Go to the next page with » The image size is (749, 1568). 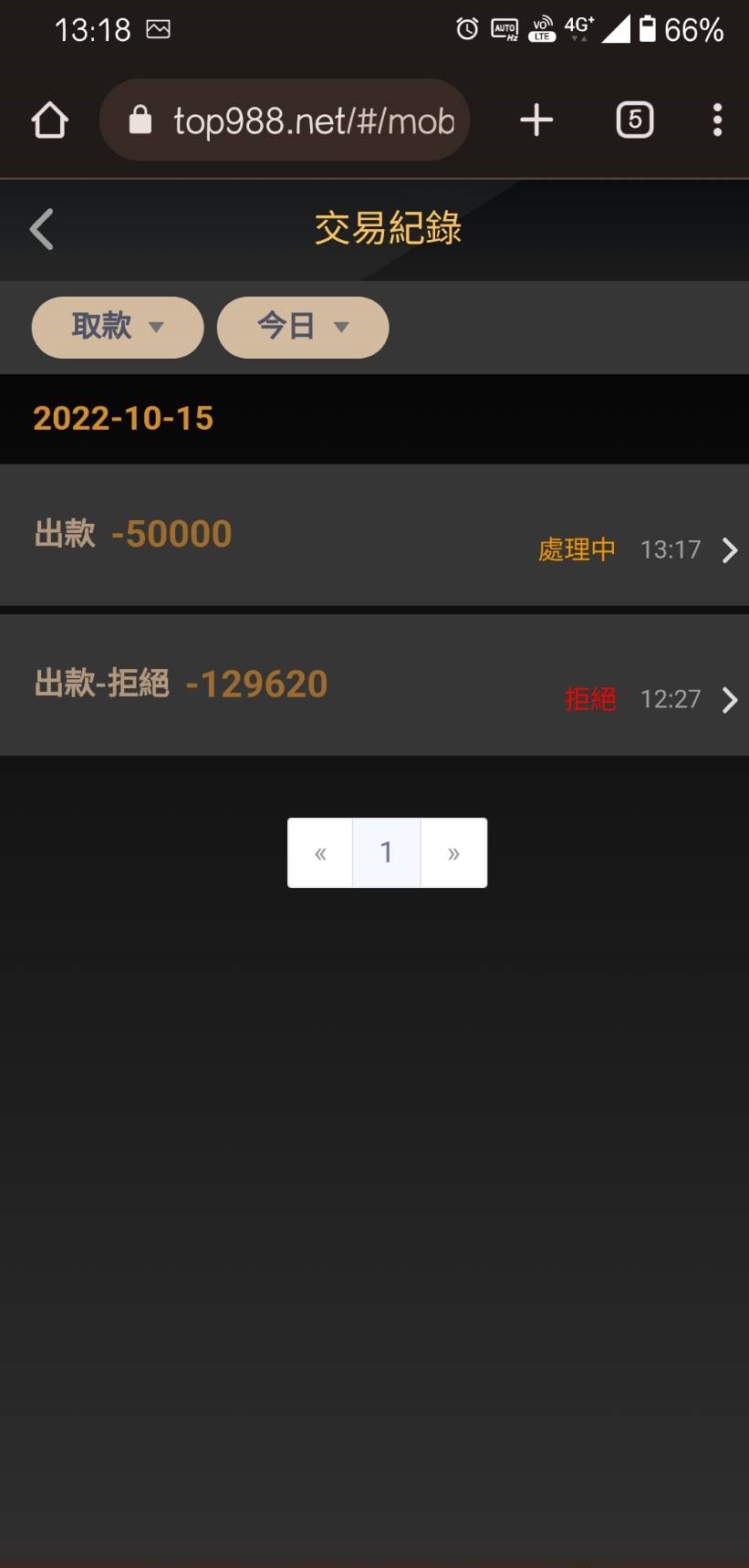click(453, 853)
